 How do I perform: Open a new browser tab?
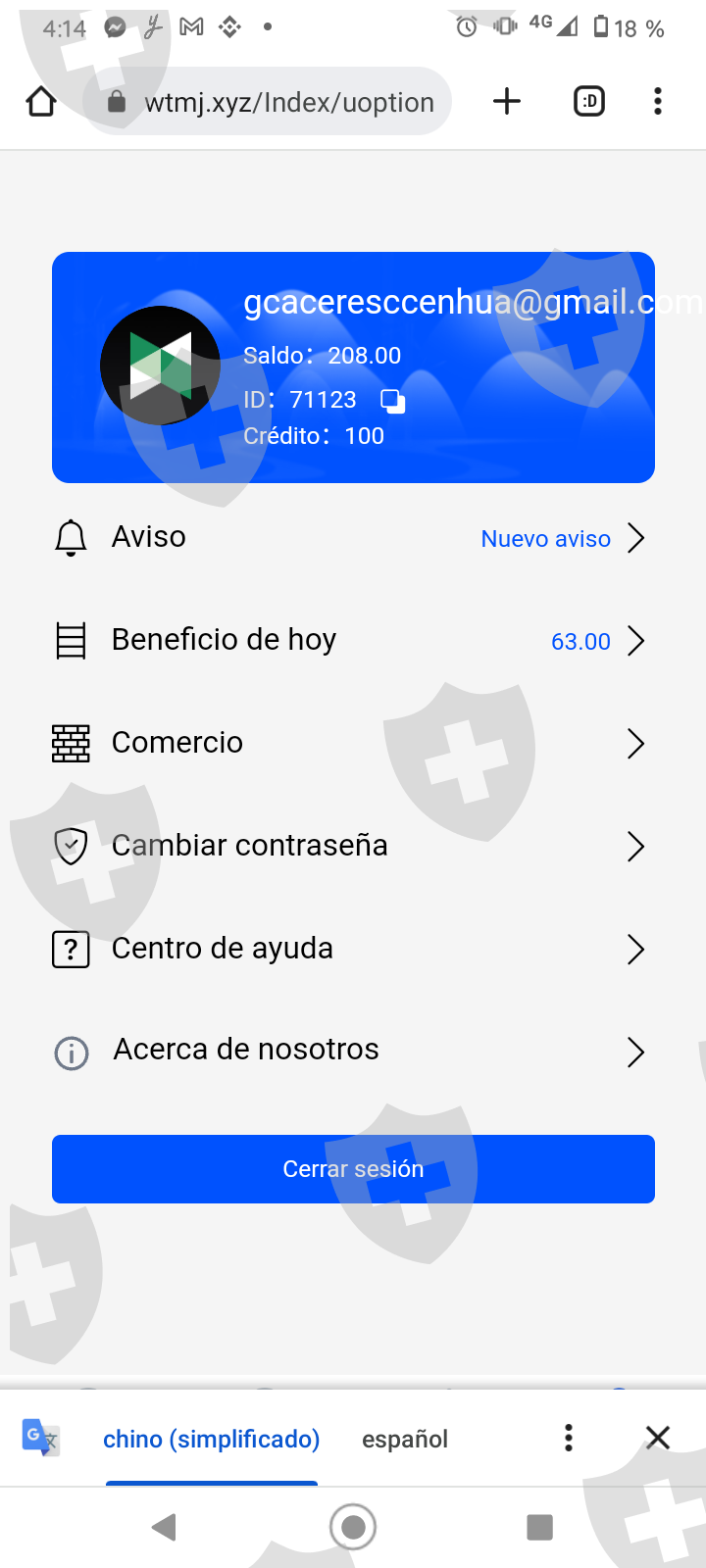(x=507, y=101)
